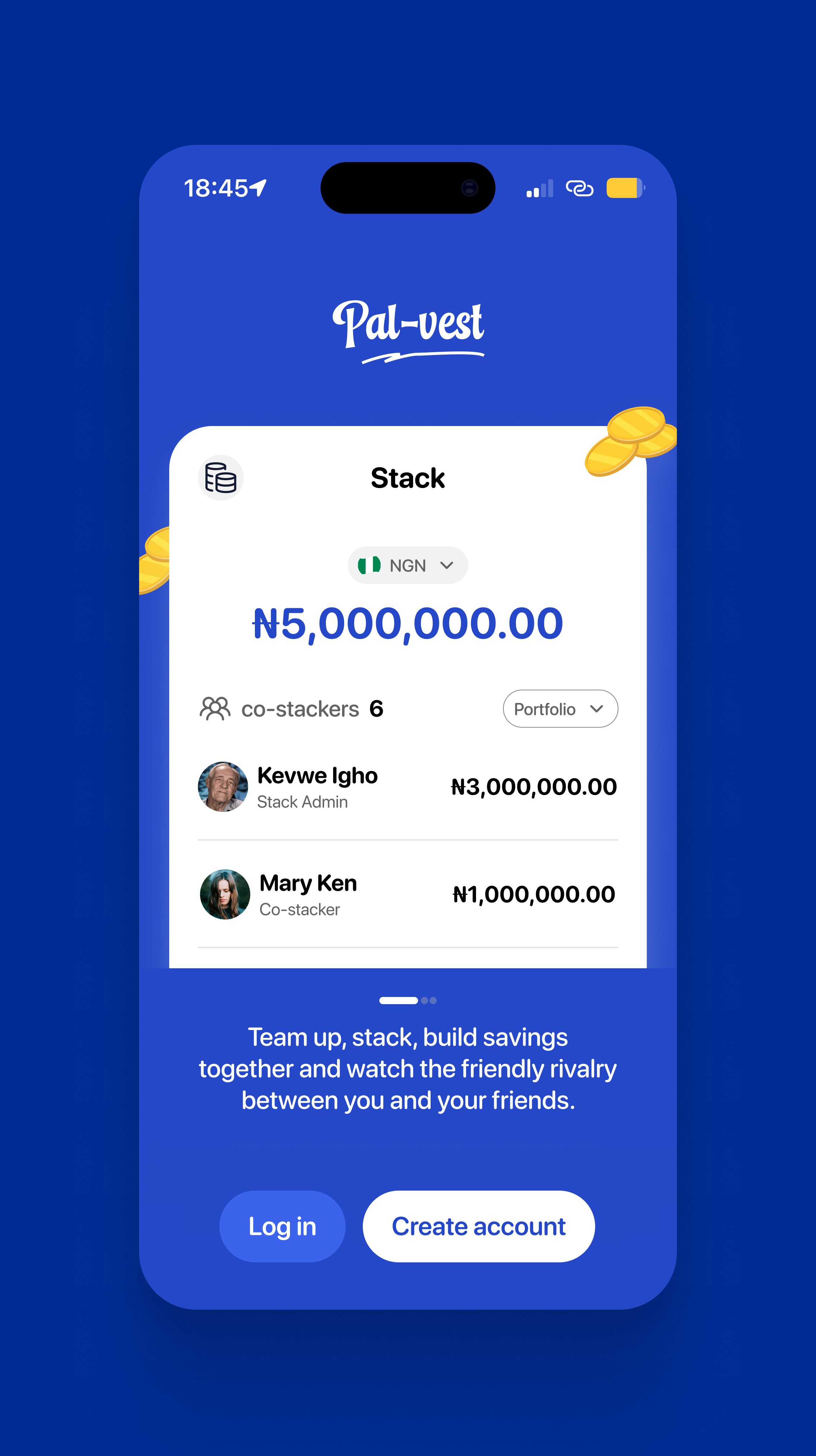Start sign-up with Create account
This screenshot has width=816, height=1456.
pyautogui.click(x=478, y=1226)
